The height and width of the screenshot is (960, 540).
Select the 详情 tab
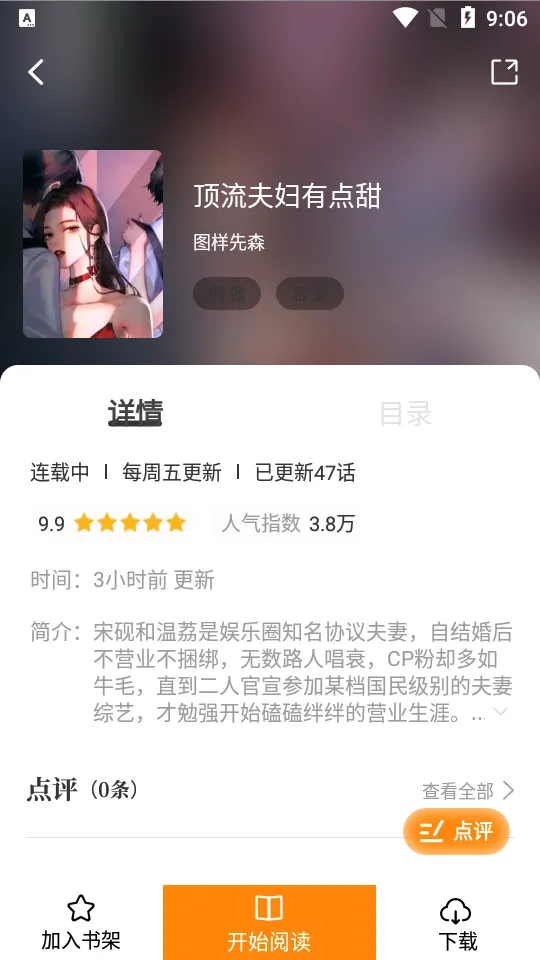click(x=135, y=413)
